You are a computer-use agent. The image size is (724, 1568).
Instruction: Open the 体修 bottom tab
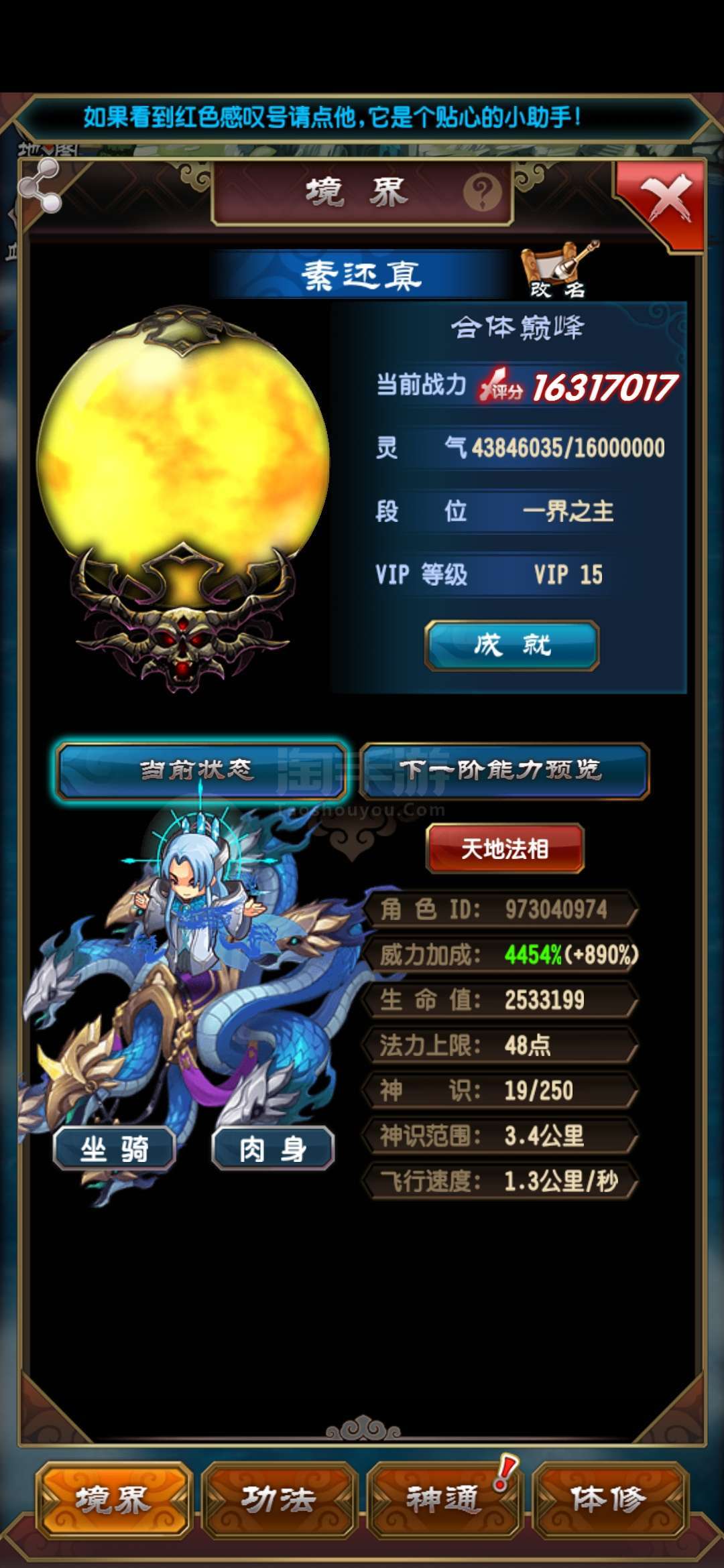tap(609, 1499)
